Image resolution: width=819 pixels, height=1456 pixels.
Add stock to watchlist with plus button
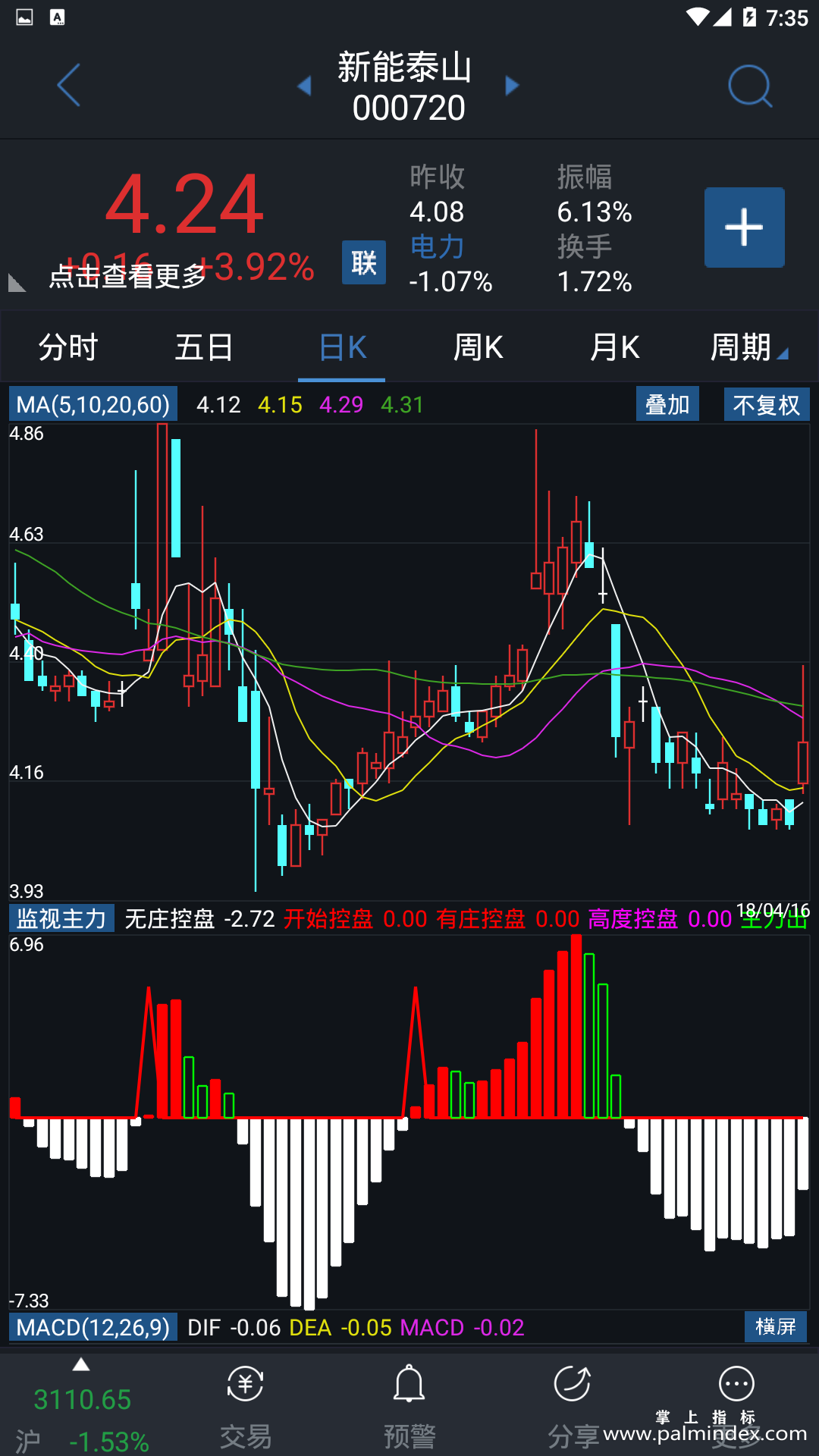(744, 227)
